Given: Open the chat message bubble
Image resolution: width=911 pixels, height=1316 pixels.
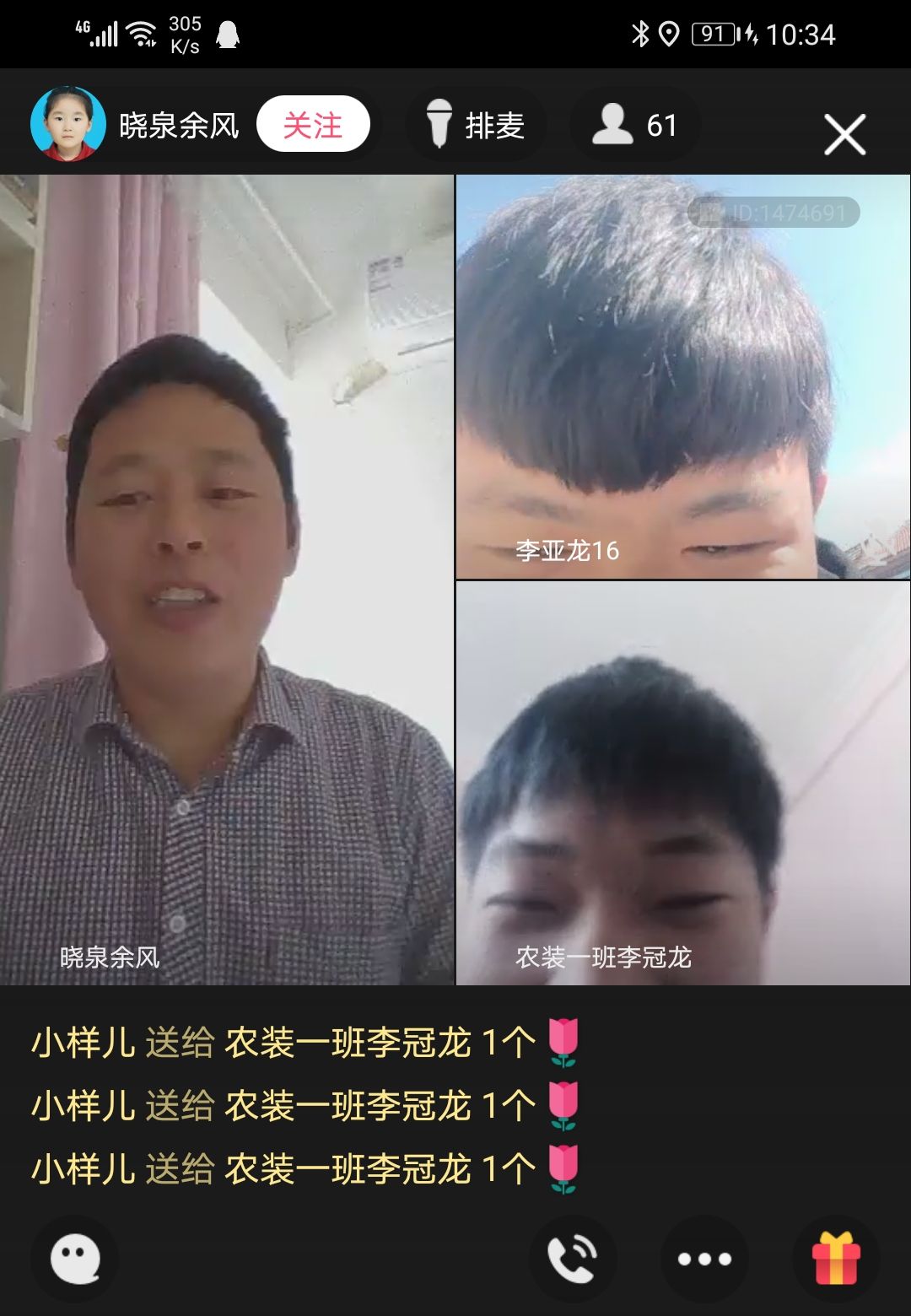Looking at the screenshot, I should [75, 1259].
